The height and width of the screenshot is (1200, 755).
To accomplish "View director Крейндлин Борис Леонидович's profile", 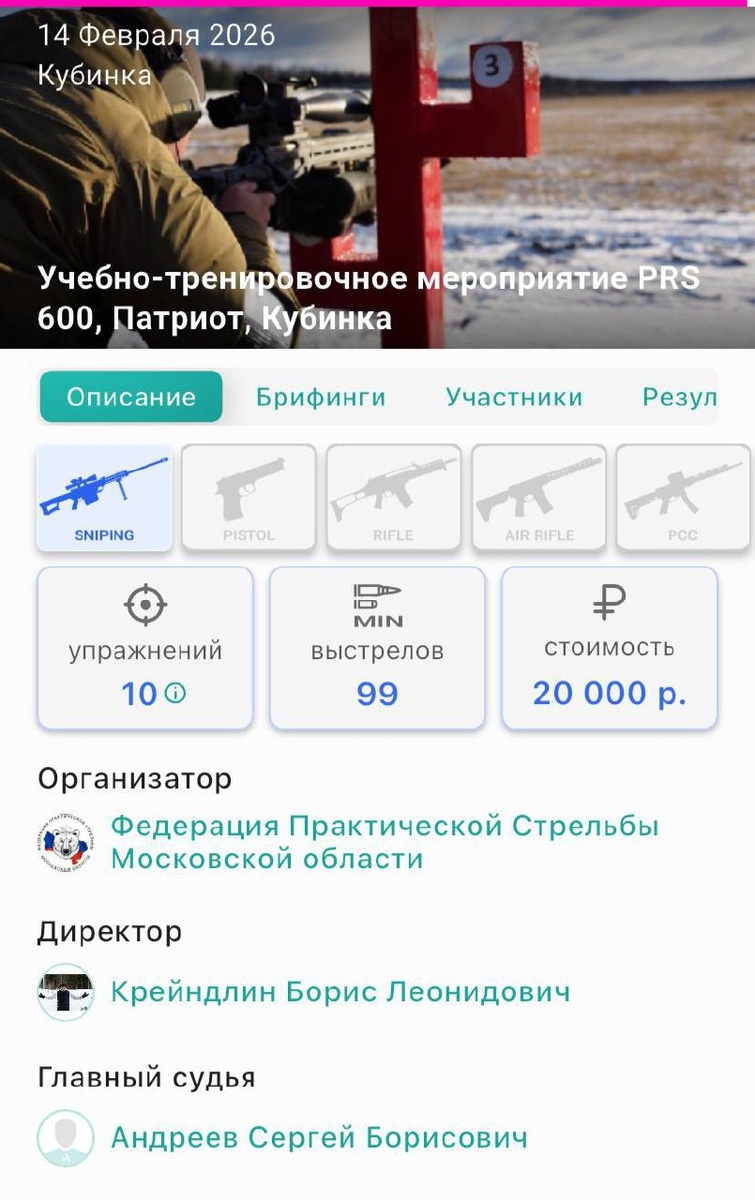I will click(x=340, y=992).
